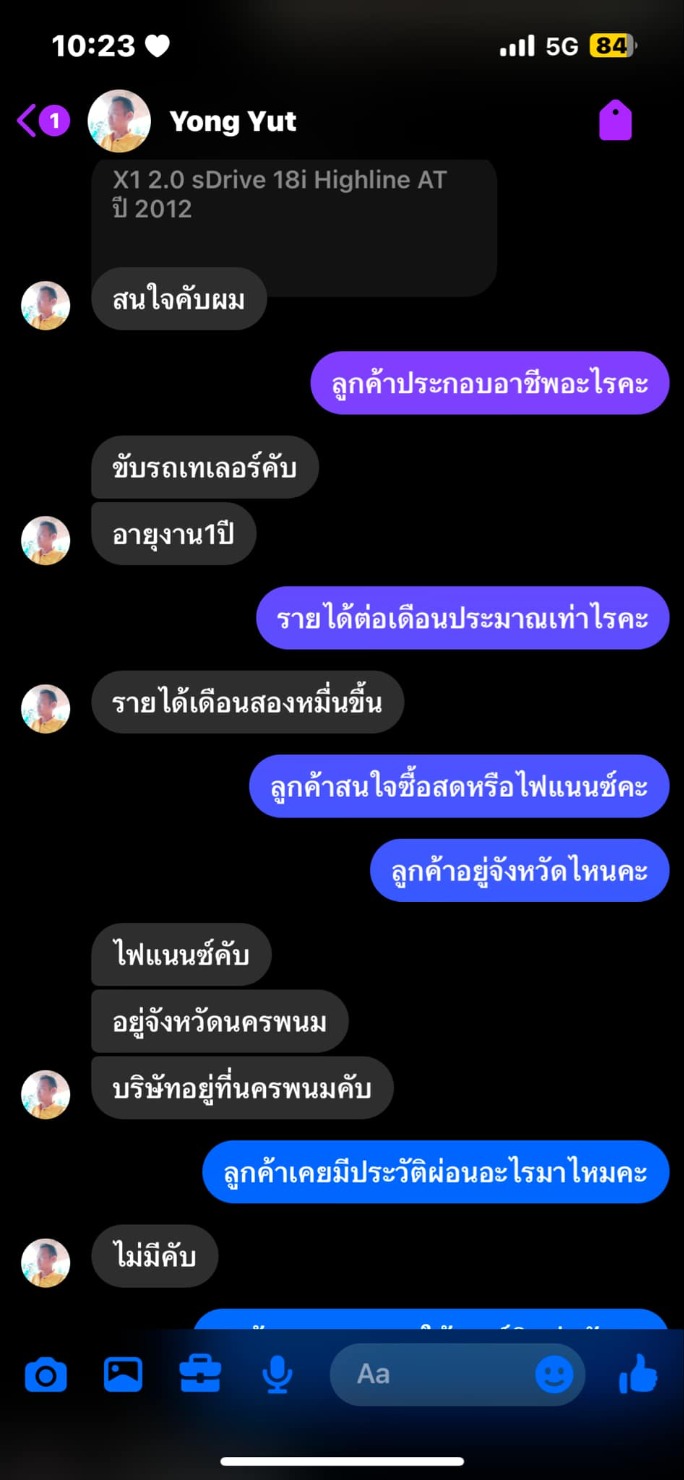
Task: Open the emoji picker
Action: click(x=554, y=1374)
